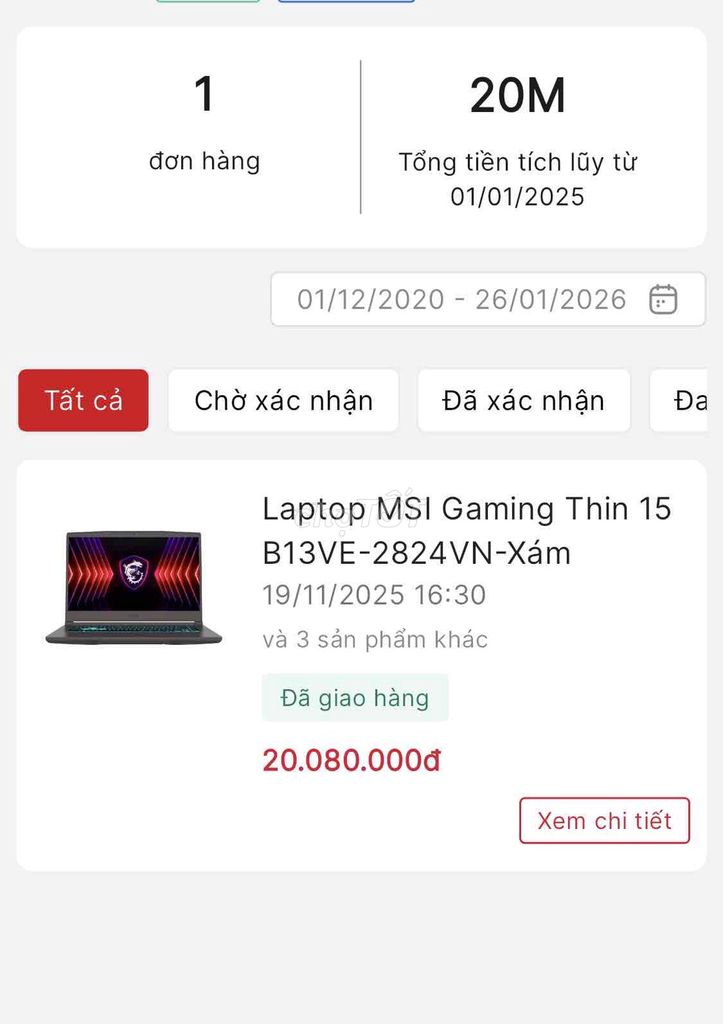This screenshot has width=723, height=1024.
Task: Select the 'Đã xác nhận' filter tab
Action: pyautogui.click(x=523, y=400)
